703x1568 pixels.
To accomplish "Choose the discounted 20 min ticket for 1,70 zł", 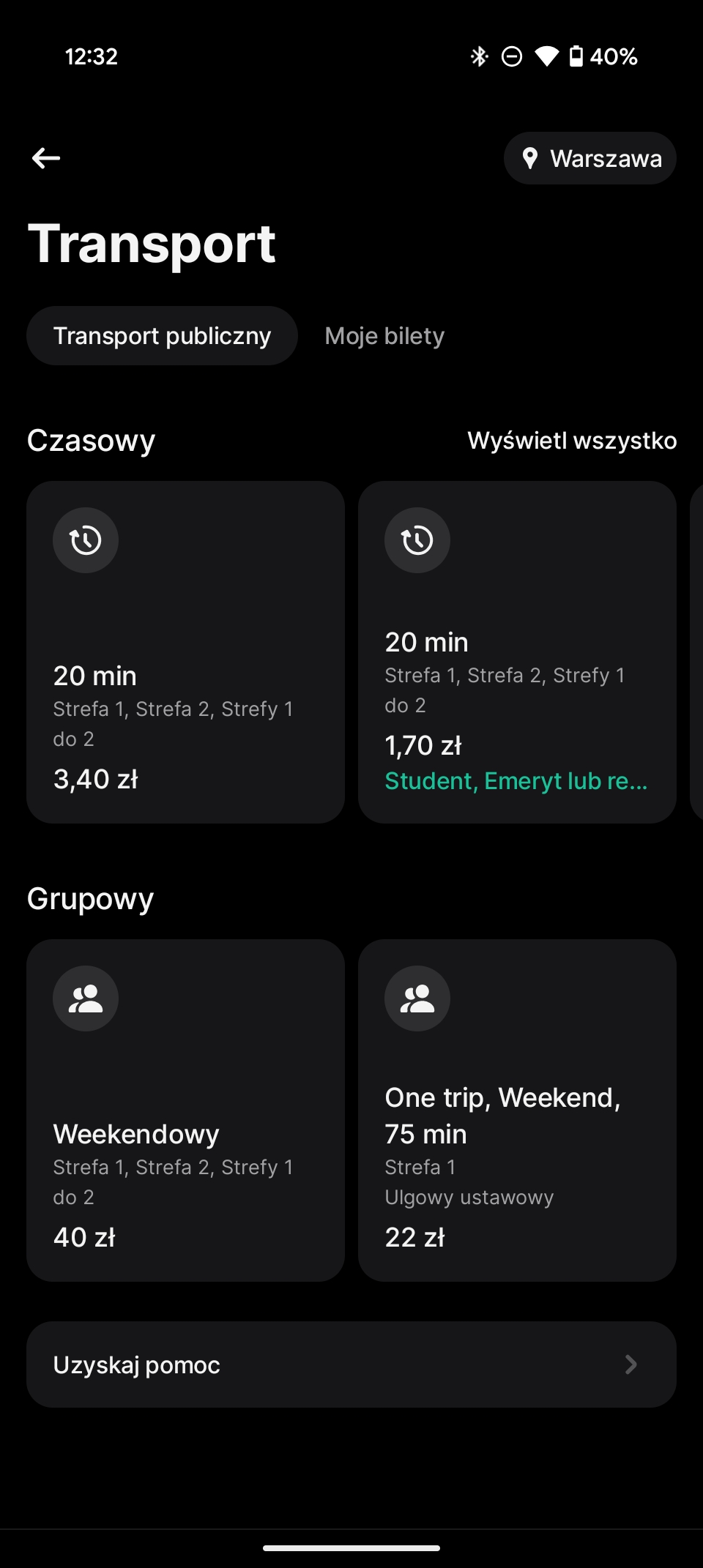I will pyautogui.click(x=517, y=652).
